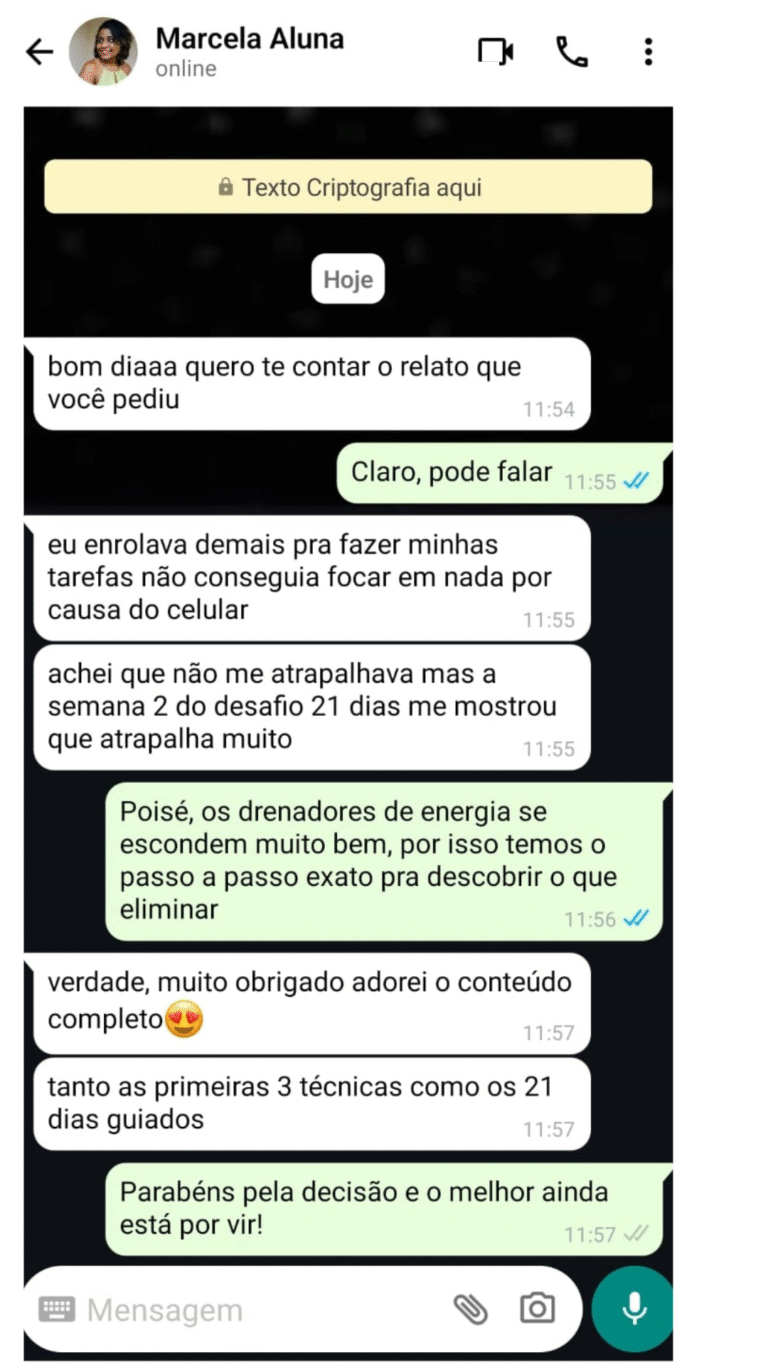Open the keyboard icon in message field
The image size is (768, 1365).
(x=56, y=1307)
